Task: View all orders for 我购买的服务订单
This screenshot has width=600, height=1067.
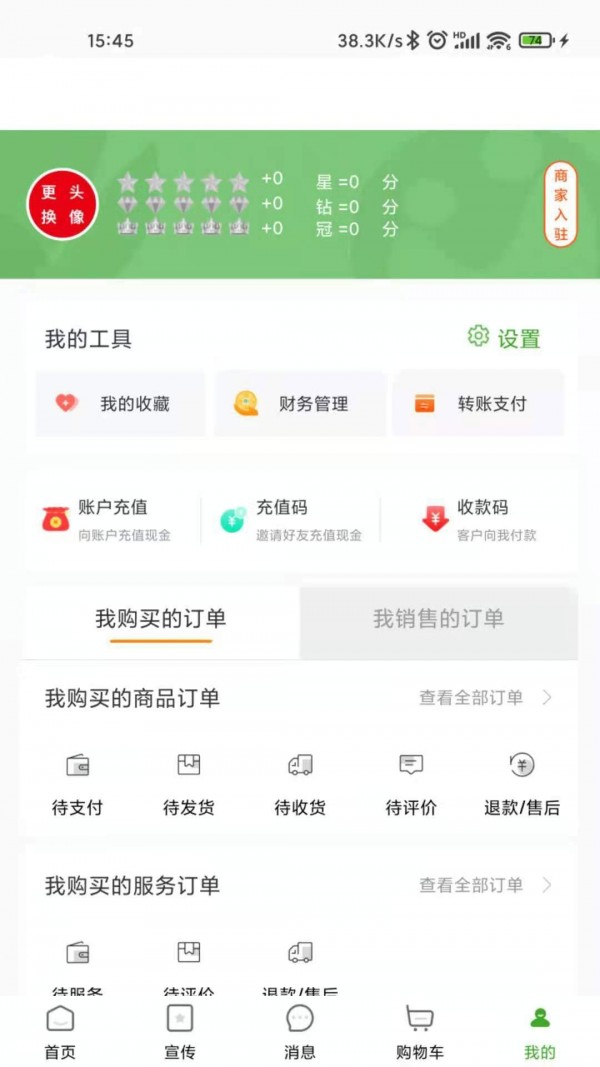Action: coord(485,885)
